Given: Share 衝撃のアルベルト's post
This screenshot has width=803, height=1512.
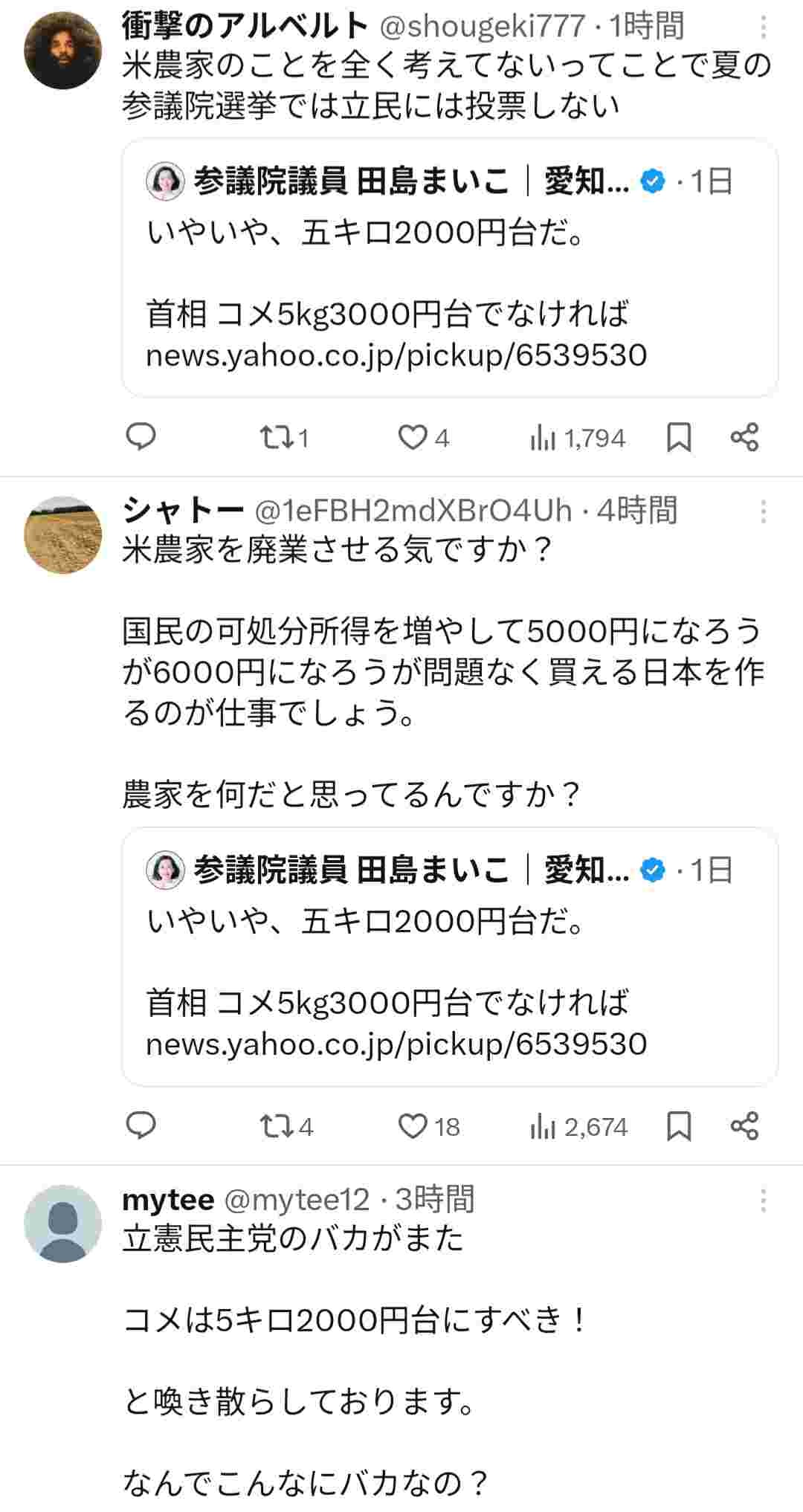Looking at the screenshot, I should click(x=744, y=437).
